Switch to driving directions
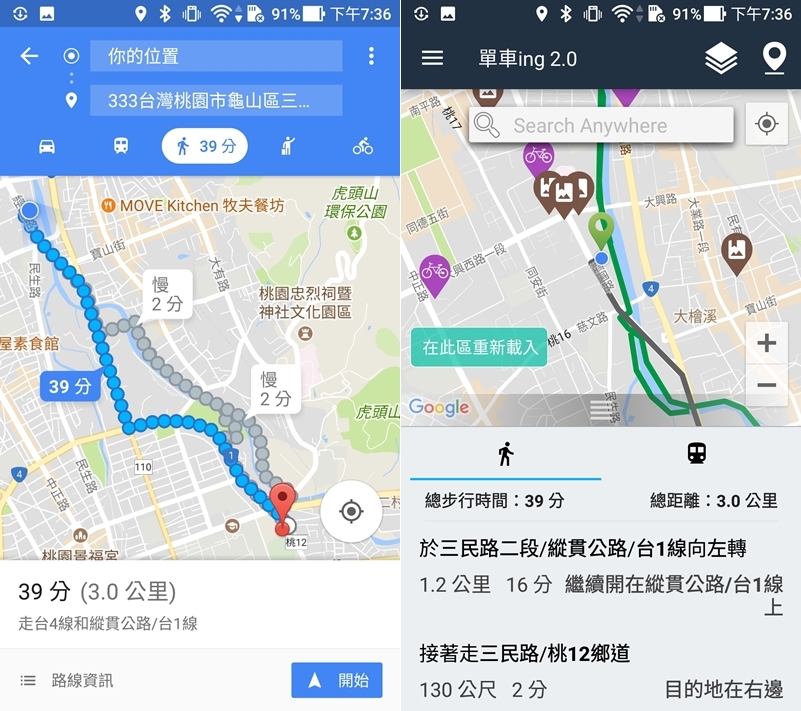The width and height of the screenshot is (801, 711). click(47, 146)
